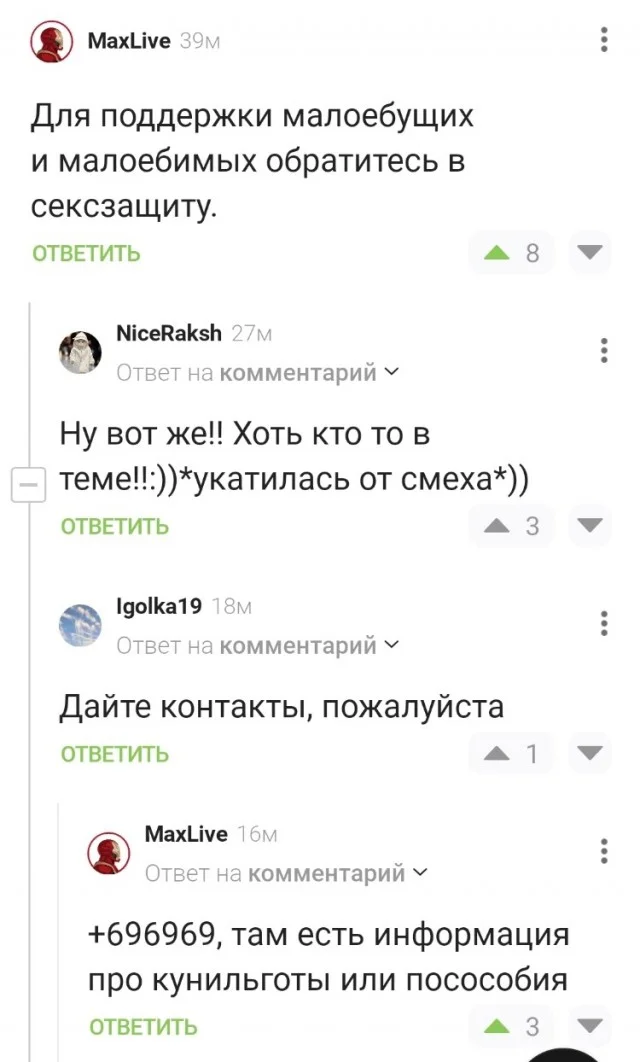Reply to Igolka19's comment
This screenshot has width=640, height=1062.
point(115,754)
